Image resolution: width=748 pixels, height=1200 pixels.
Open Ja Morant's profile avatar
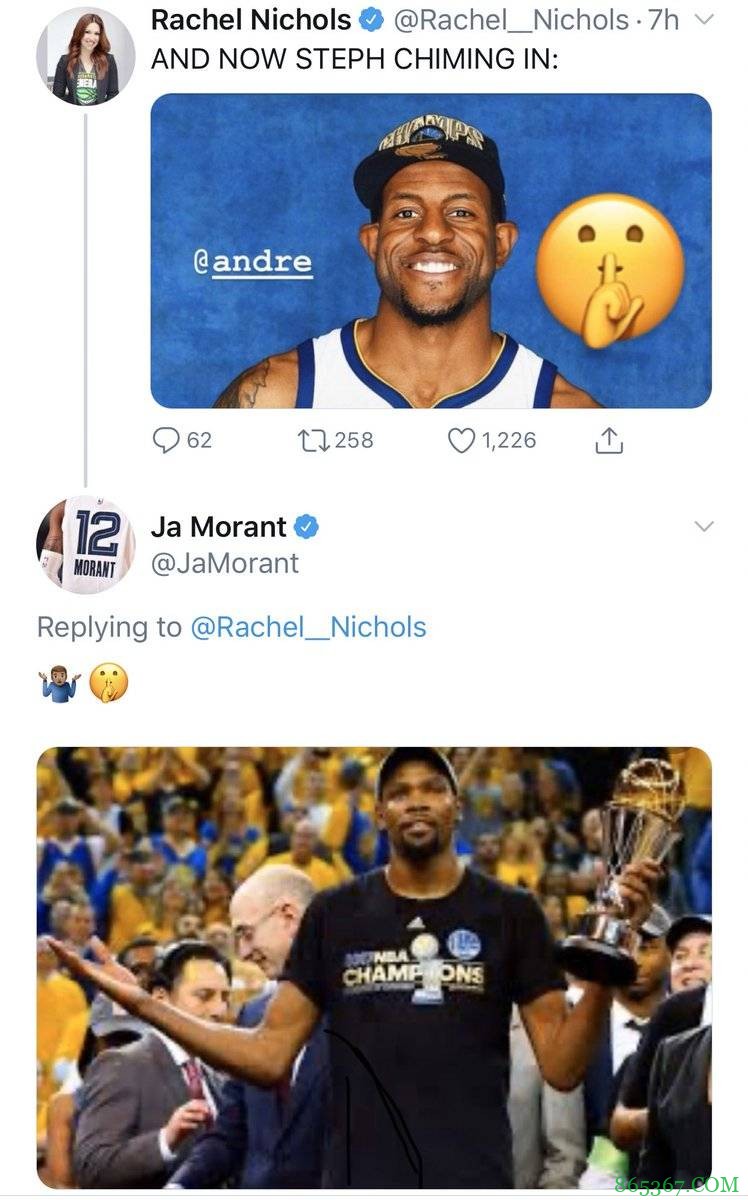(85, 545)
